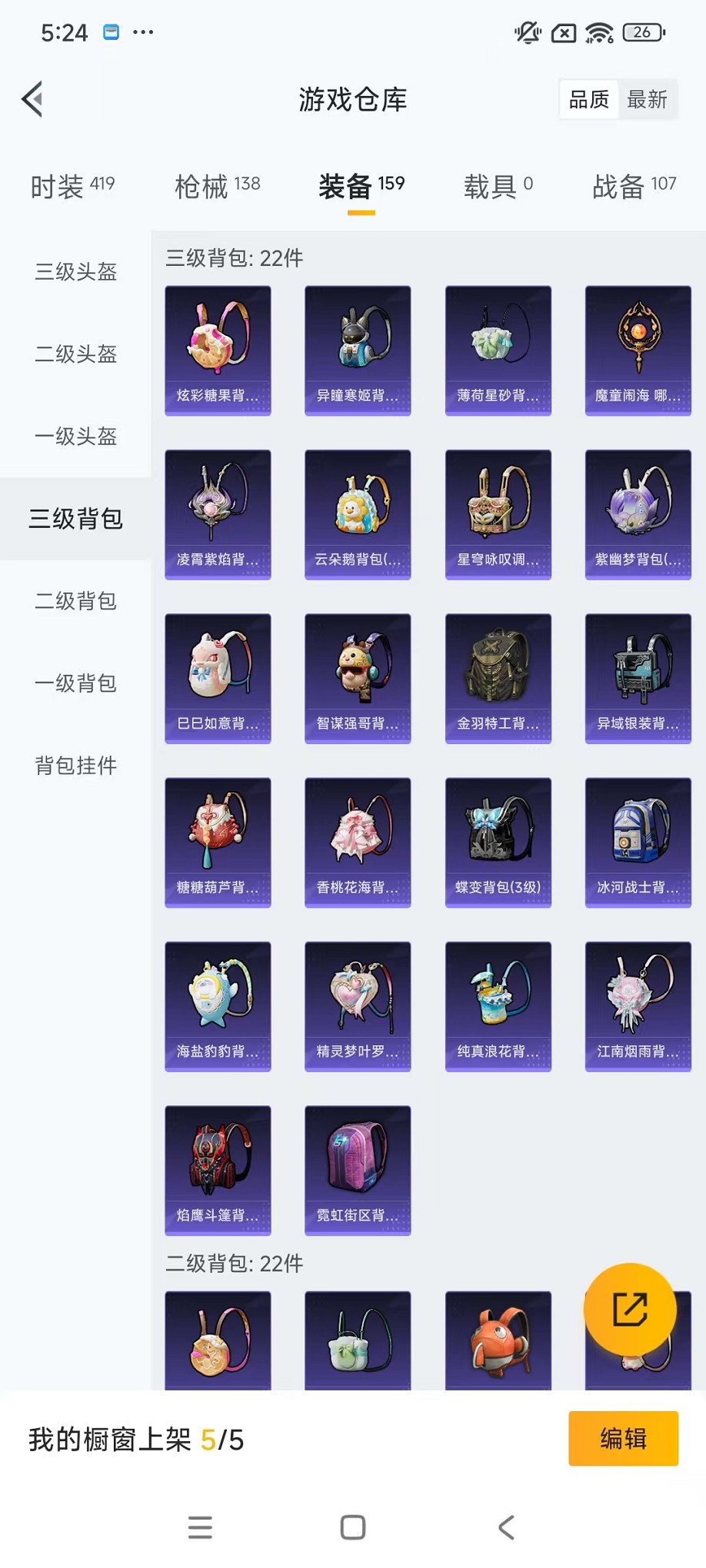Viewport: 706px width, 1568px height.
Task: Tap the 编辑 button
Action: coord(623,1438)
